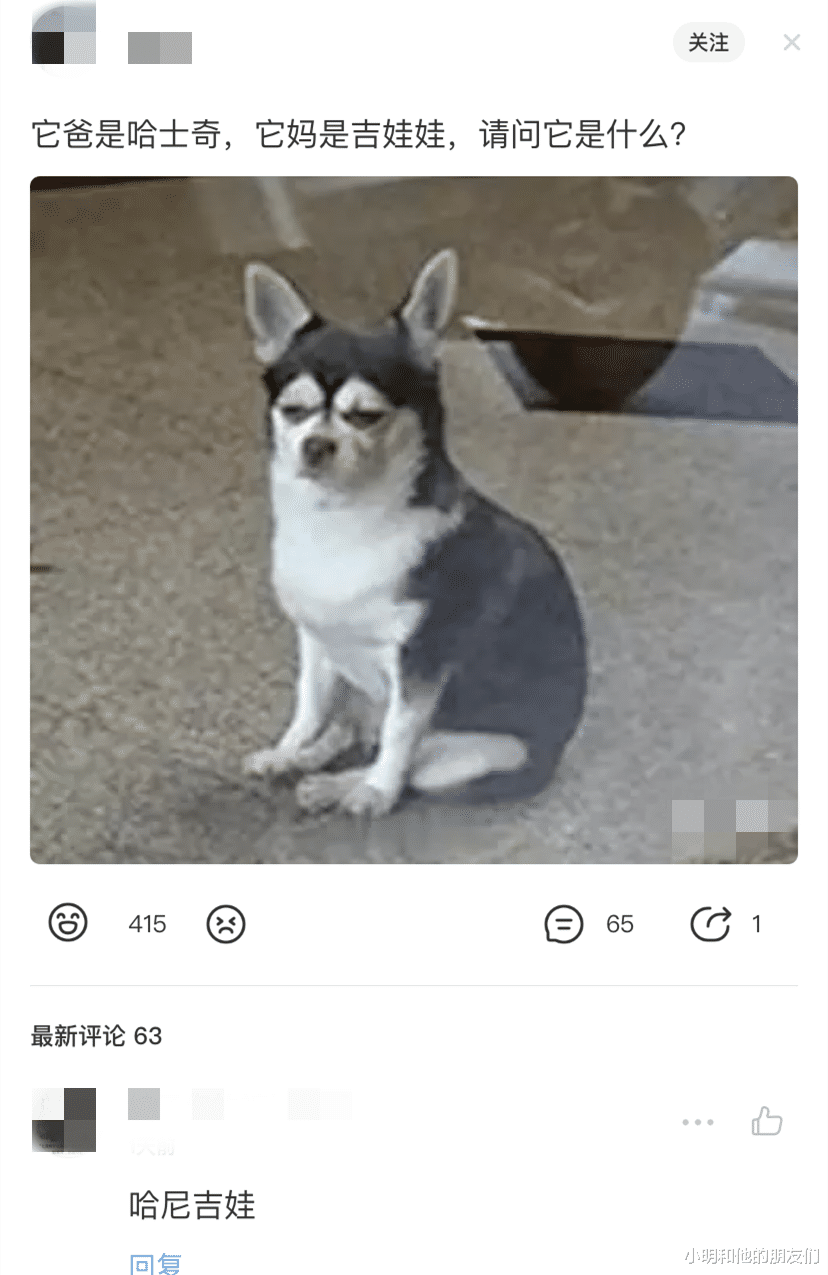Open the poster's profile avatar
Viewport: 828px width, 1275px height.
(64, 44)
